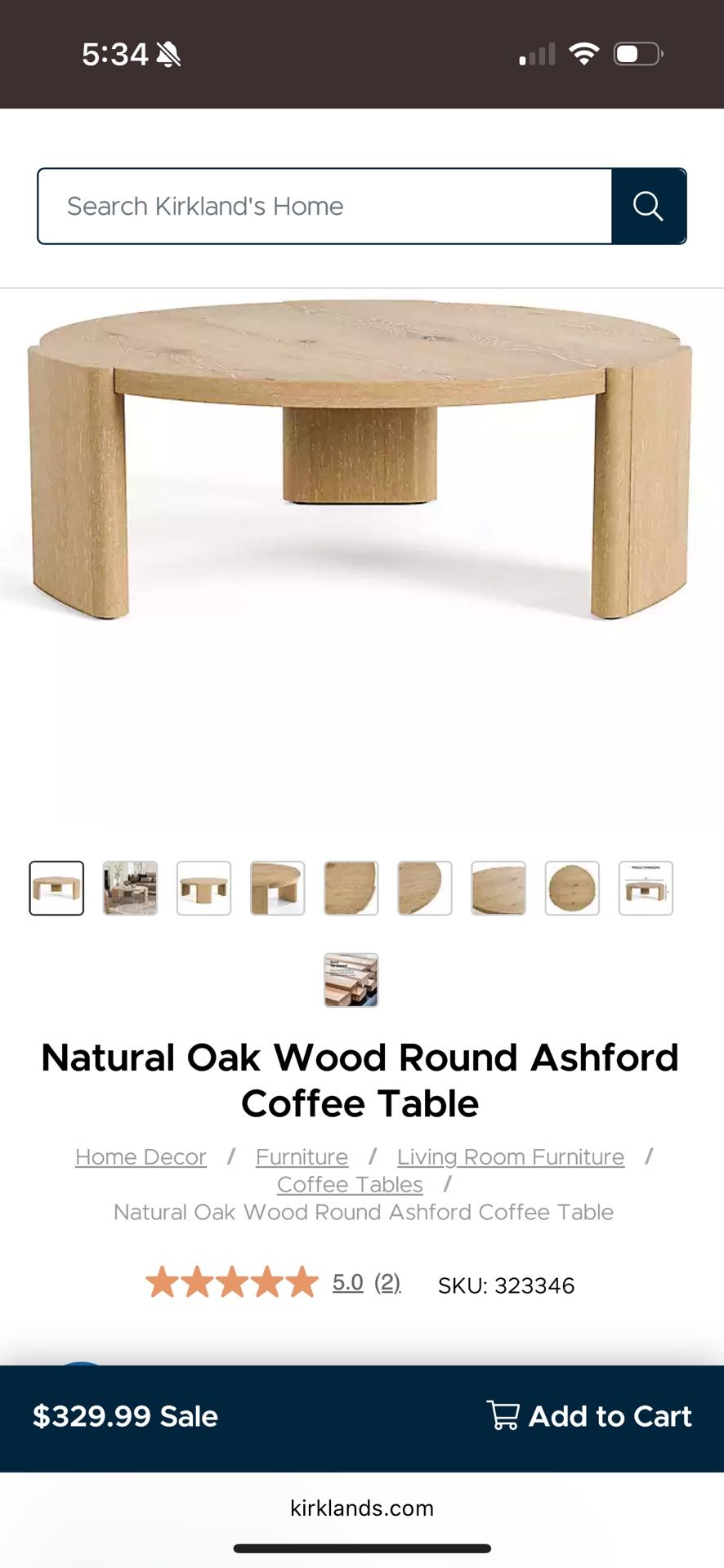Click the dimensions diagram thumbnail
Screen dimensions: 724x1568
pos(646,888)
